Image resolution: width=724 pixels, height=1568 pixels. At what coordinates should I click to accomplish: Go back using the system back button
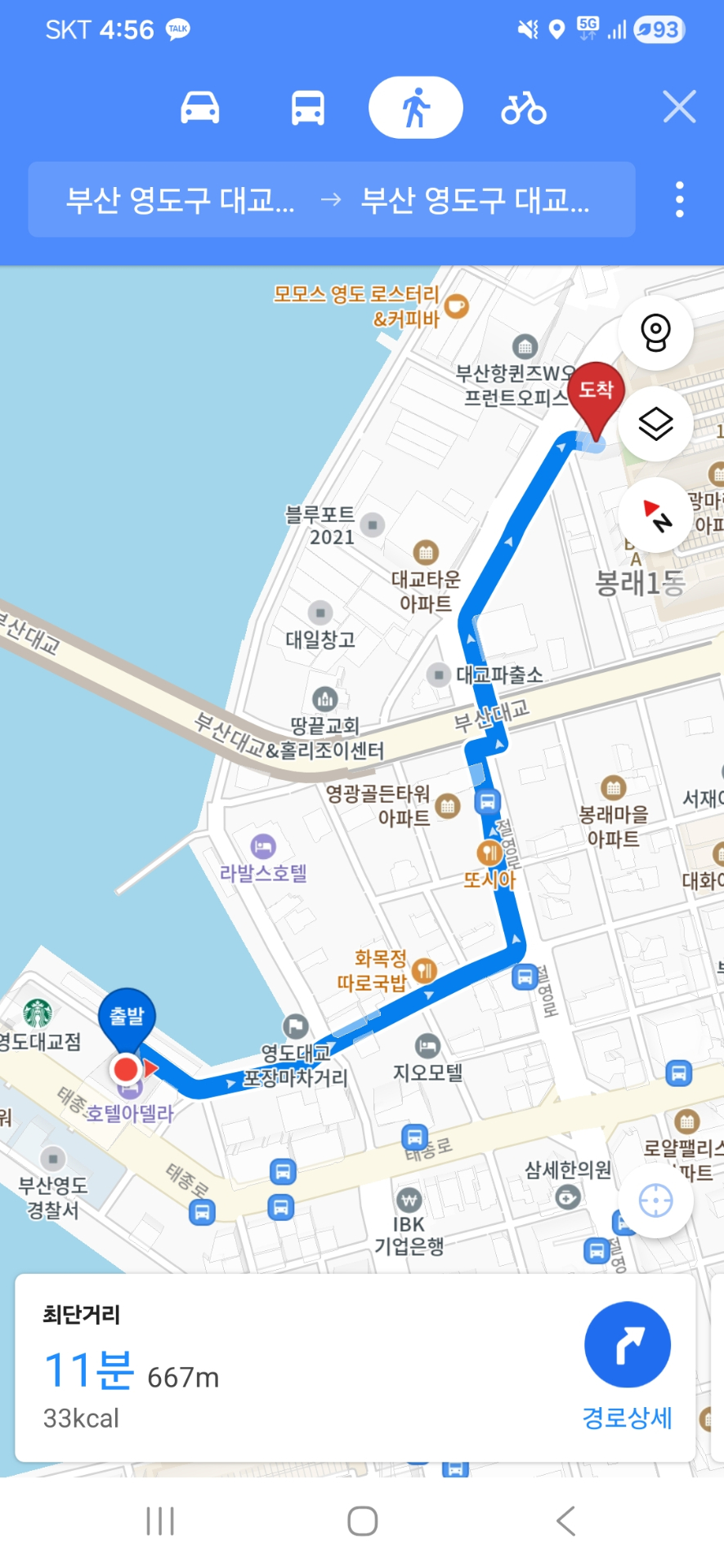(565, 1521)
